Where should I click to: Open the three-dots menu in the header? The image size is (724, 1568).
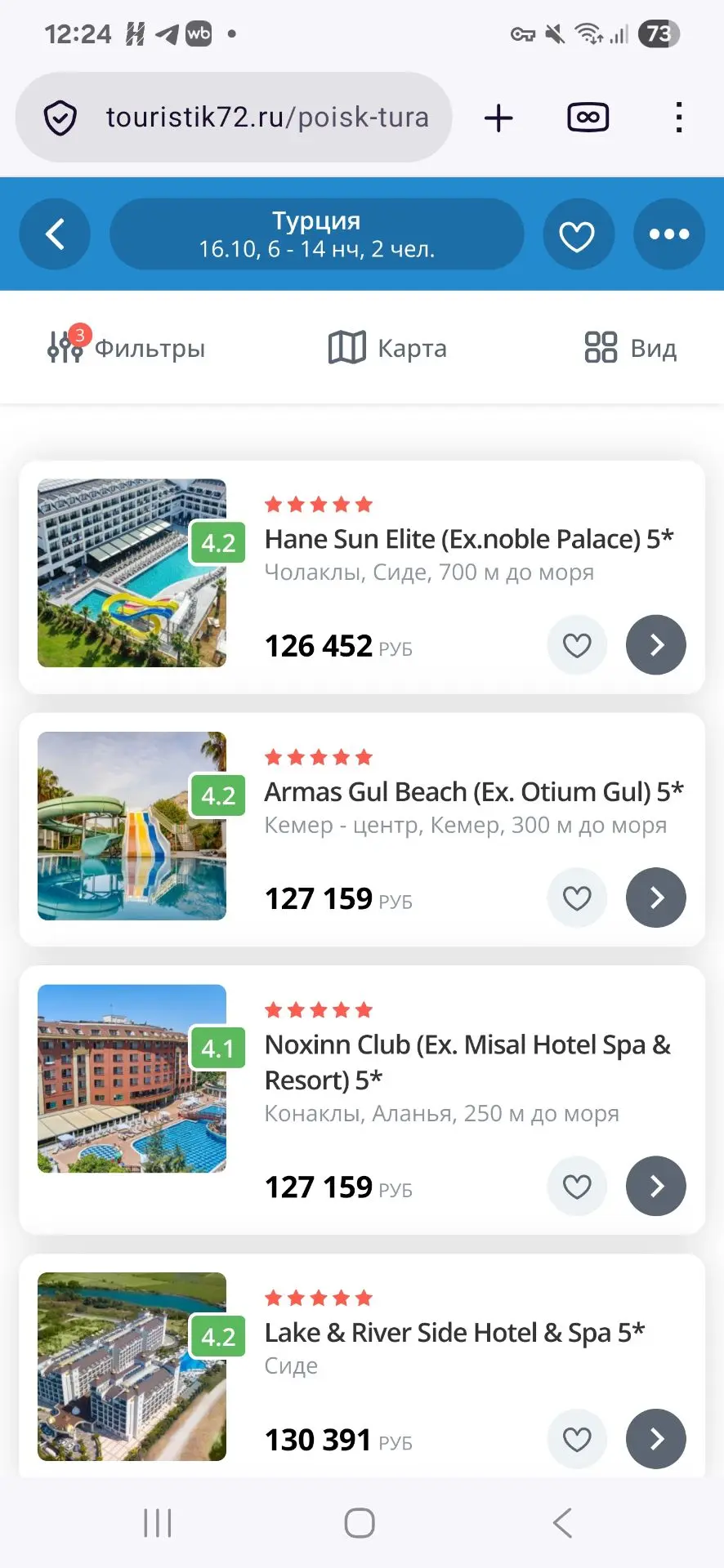click(x=669, y=234)
